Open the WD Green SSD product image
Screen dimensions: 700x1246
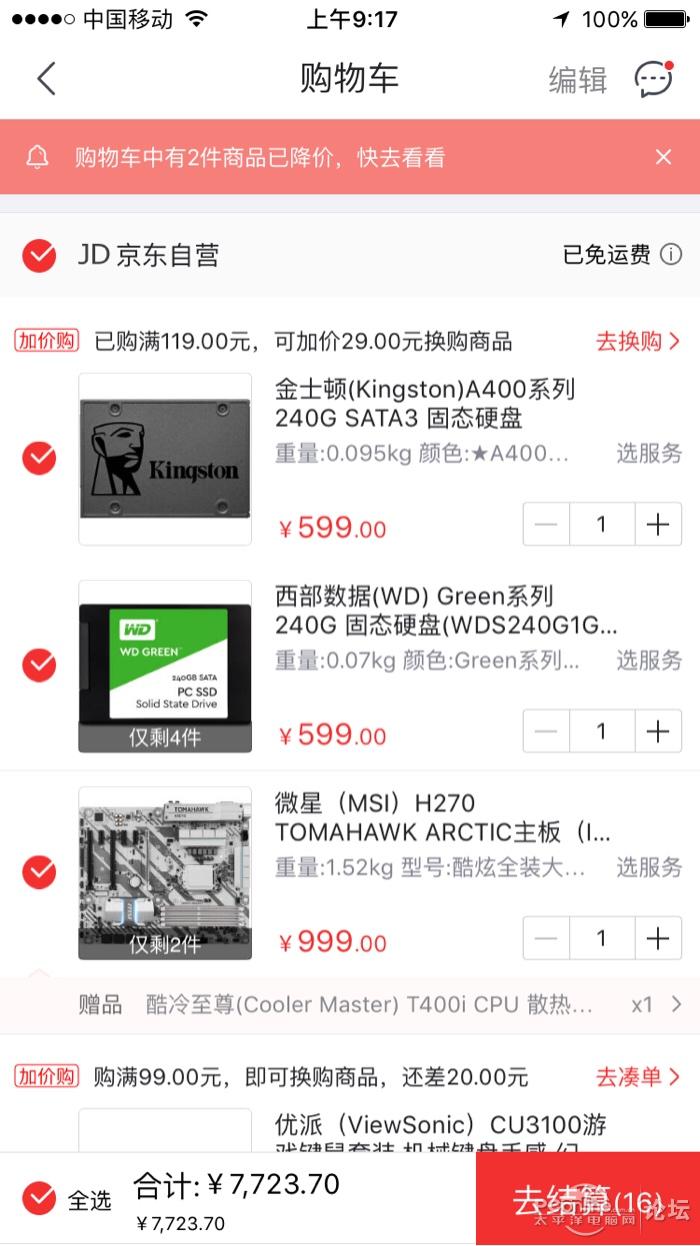[x=165, y=666]
